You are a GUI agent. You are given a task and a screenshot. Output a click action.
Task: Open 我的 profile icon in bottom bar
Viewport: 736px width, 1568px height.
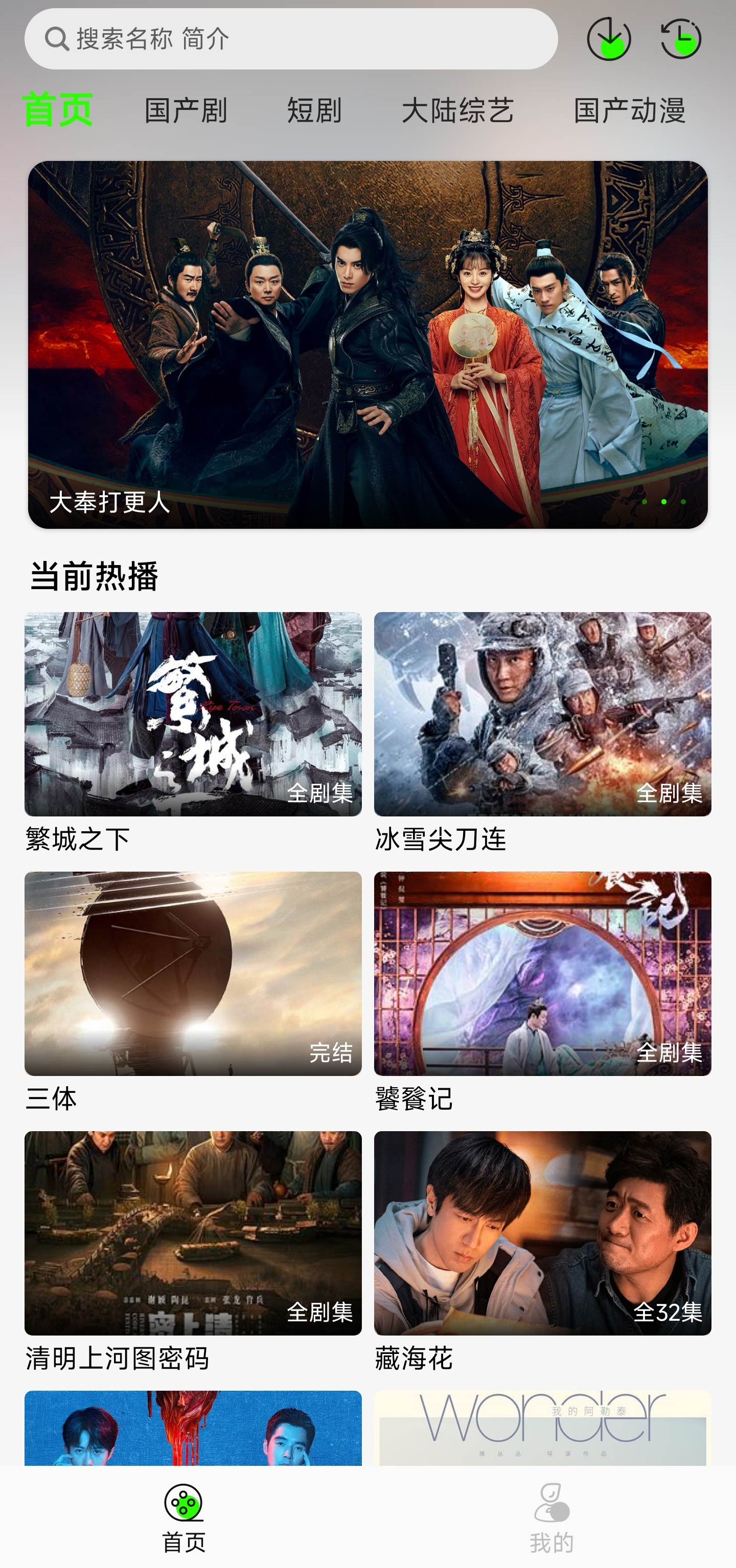(x=551, y=1501)
